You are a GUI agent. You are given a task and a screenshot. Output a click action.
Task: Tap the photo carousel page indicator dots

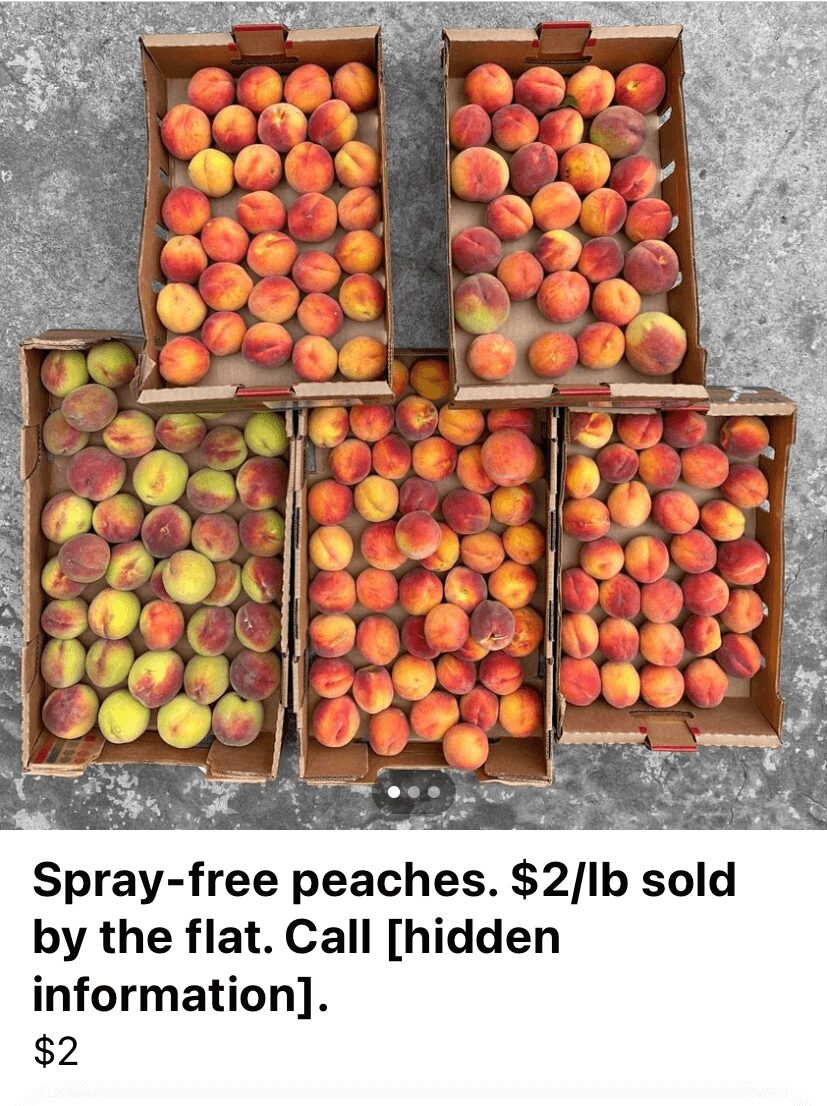(413, 792)
